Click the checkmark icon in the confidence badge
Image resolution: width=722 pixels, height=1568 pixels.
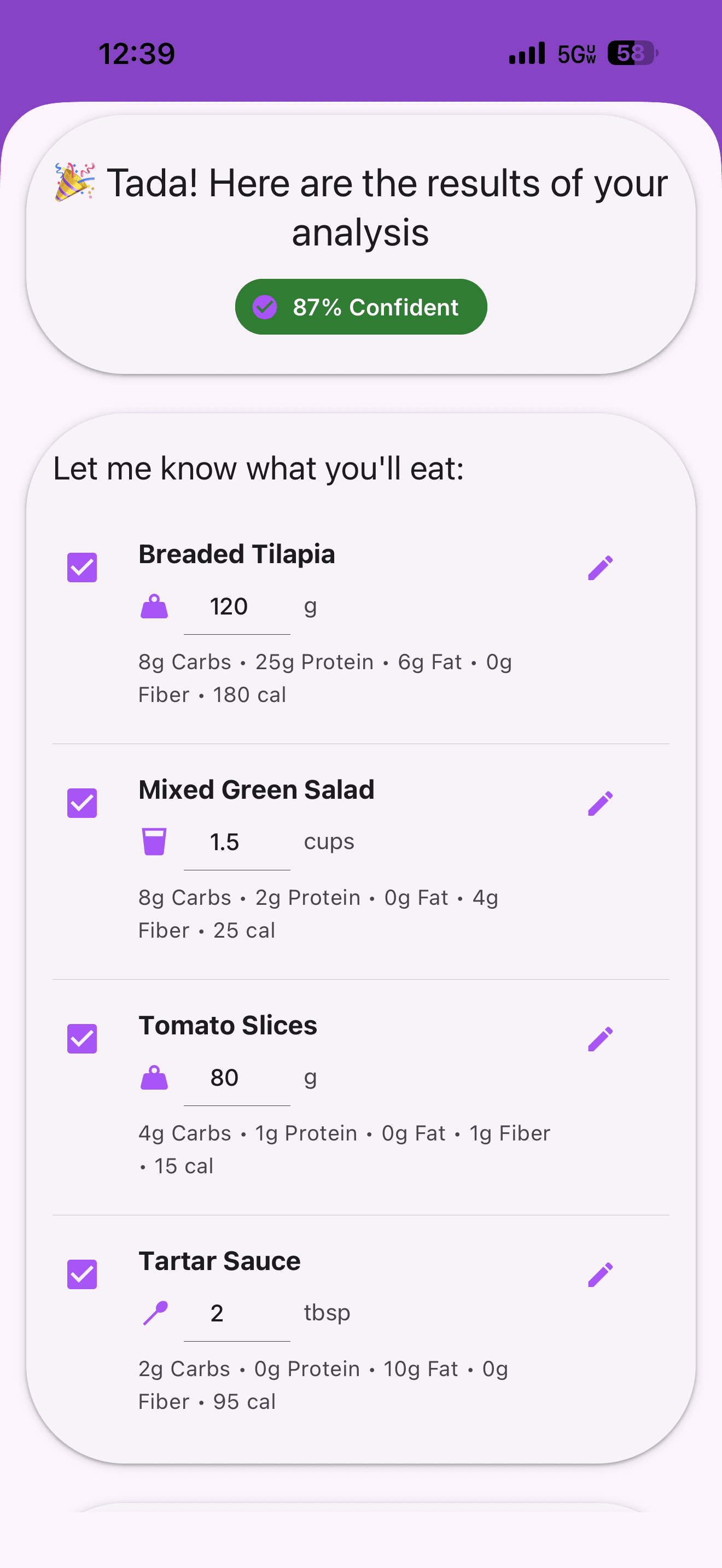(x=264, y=307)
